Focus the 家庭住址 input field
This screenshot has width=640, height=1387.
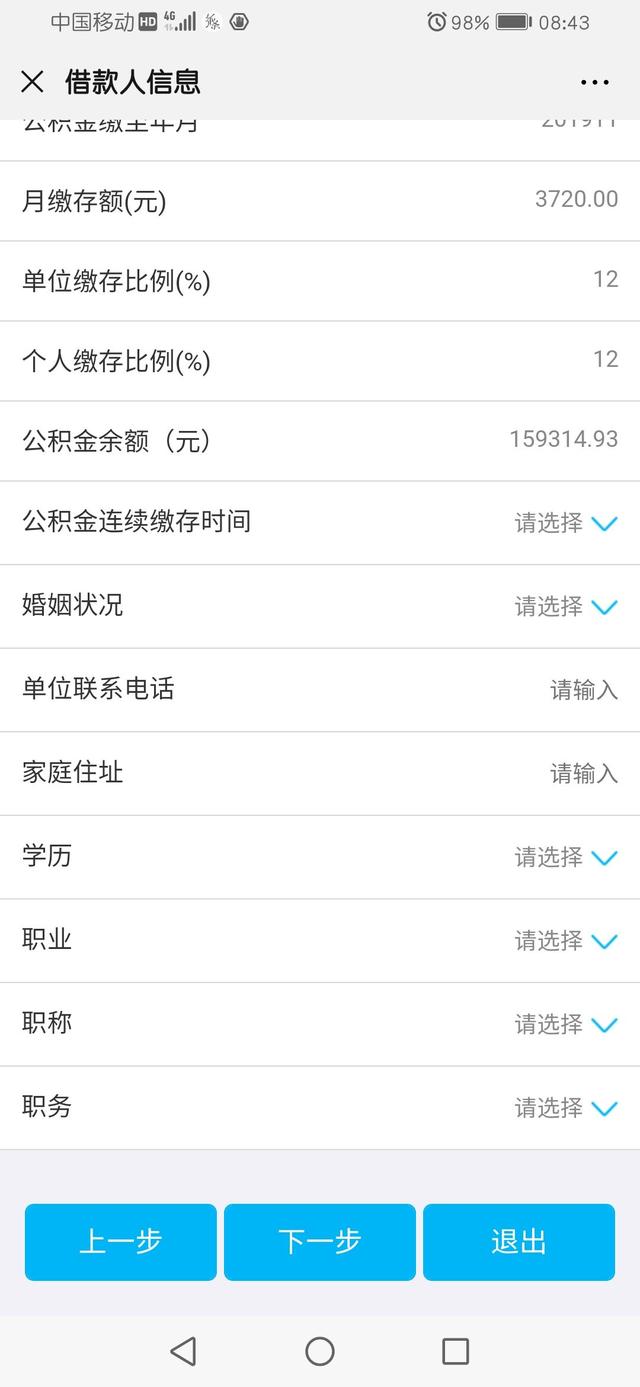(320, 773)
